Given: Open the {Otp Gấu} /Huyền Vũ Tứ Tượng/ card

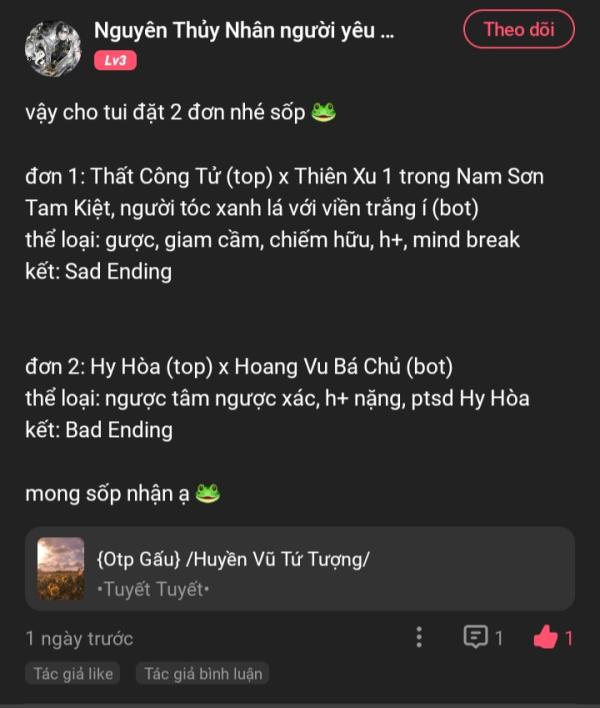Looking at the screenshot, I should tap(300, 569).
